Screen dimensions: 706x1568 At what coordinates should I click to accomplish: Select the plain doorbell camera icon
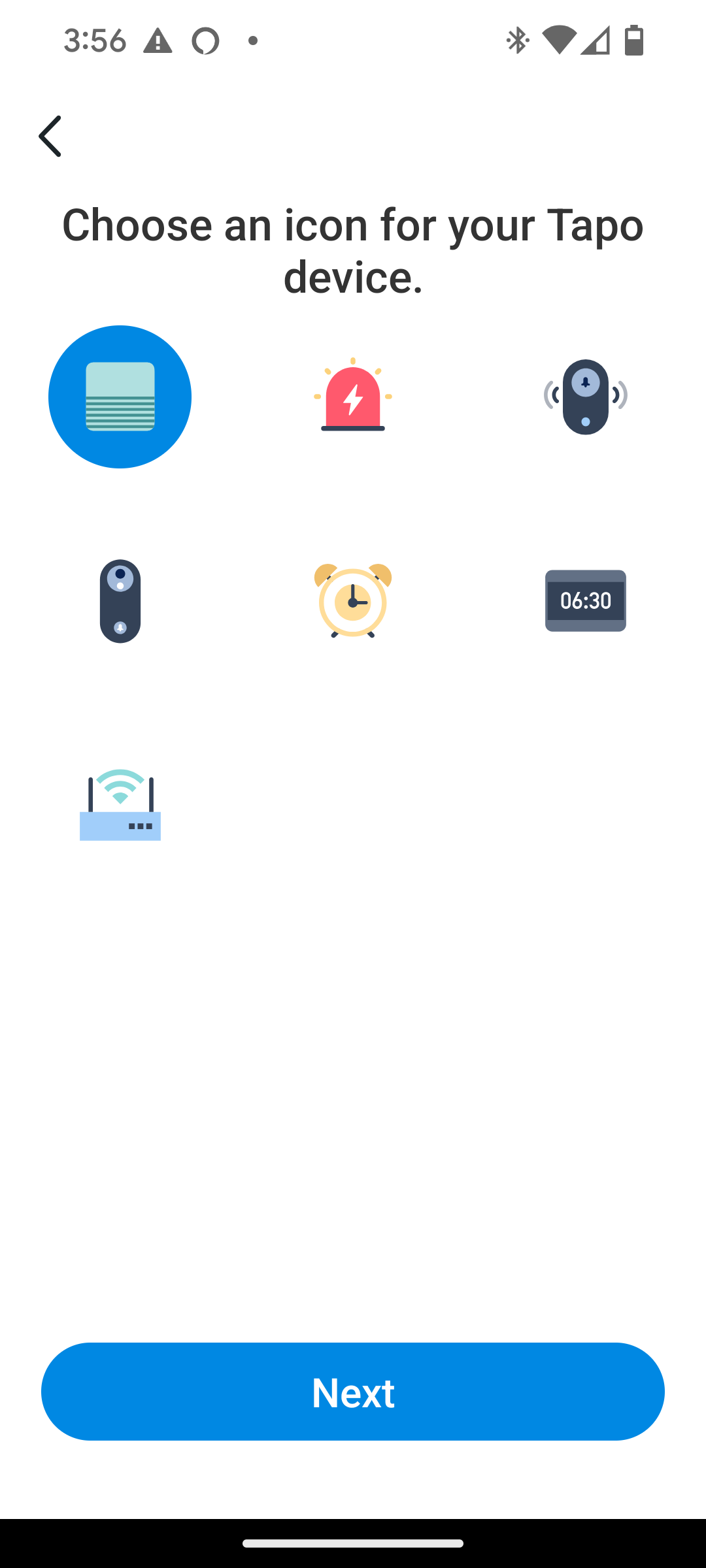click(120, 601)
